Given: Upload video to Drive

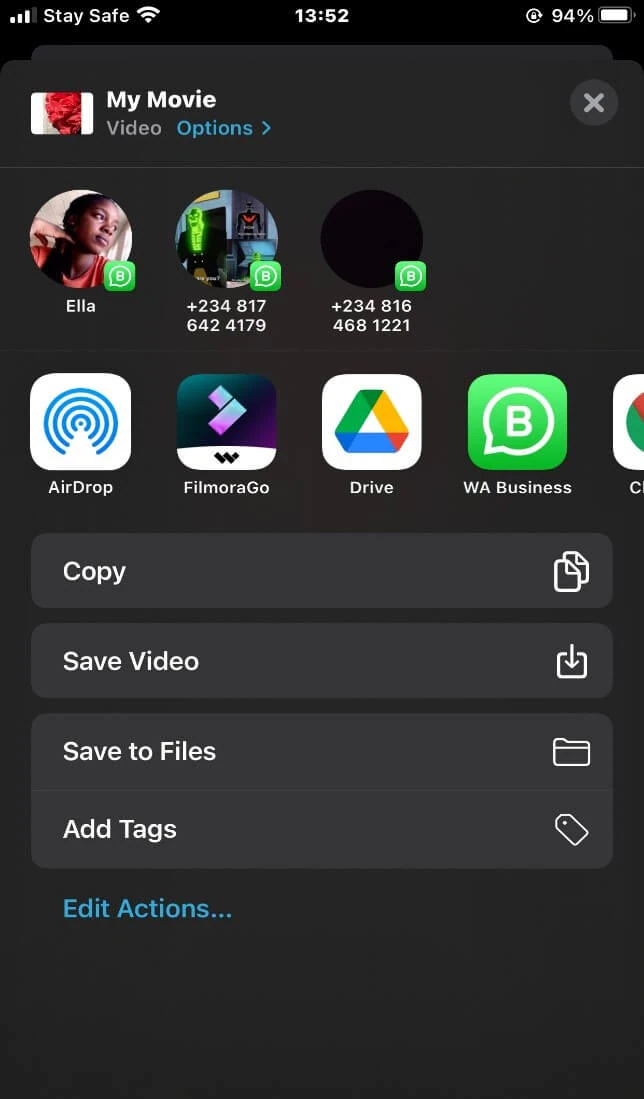Looking at the screenshot, I should 371,422.
